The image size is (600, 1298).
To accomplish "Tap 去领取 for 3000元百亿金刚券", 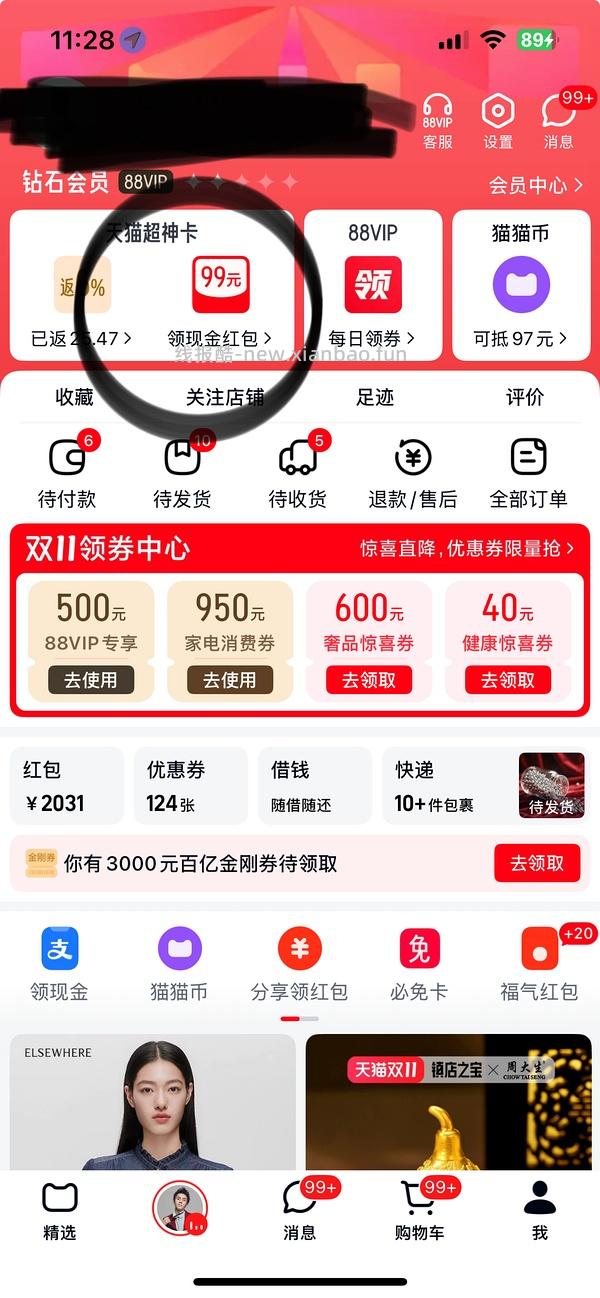I will pos(536,863).
